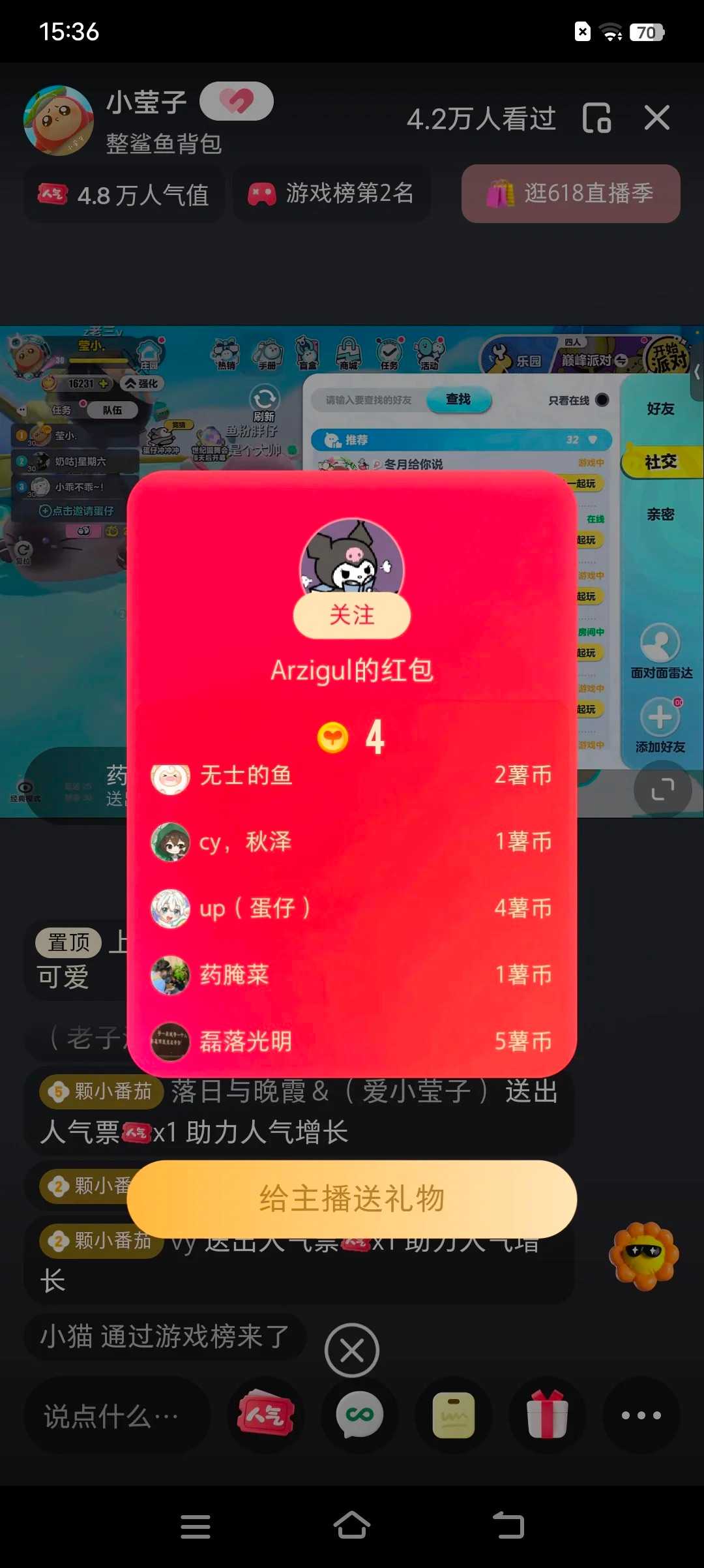The height and width of the screenshot is (1568, 704).
Task: Expand the video to fullscreen
Action: click(662, 789)
